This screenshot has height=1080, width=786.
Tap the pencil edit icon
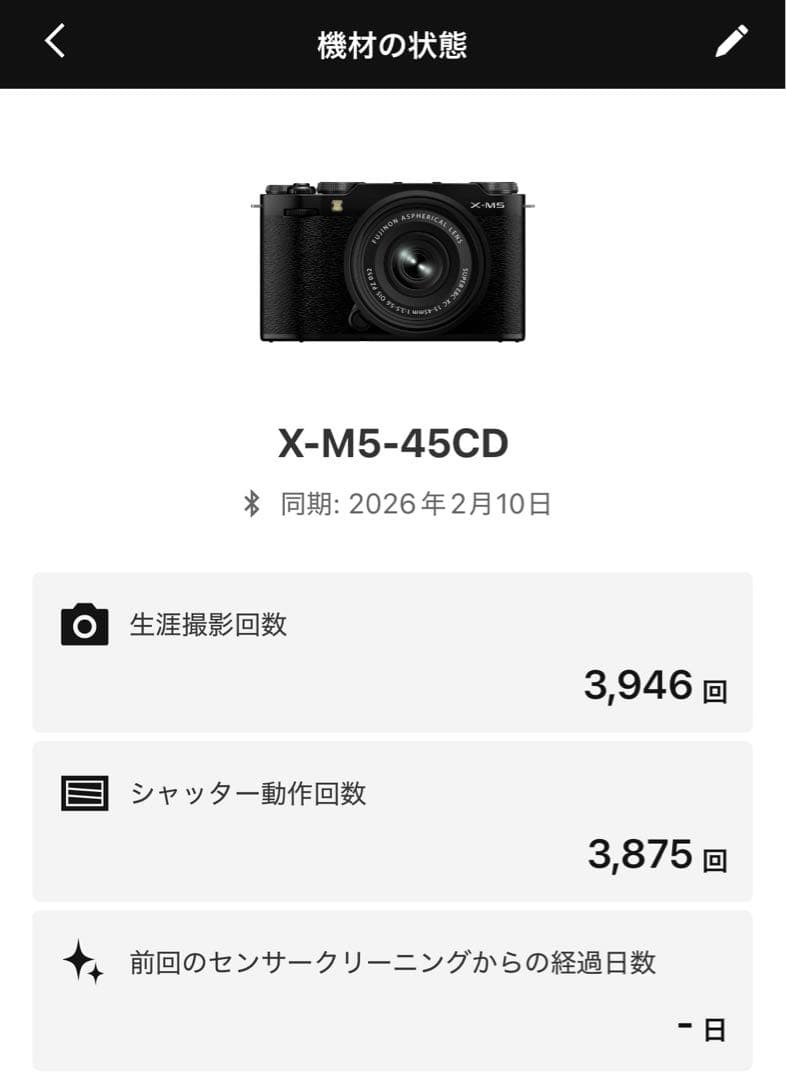(x=731, y=42)
